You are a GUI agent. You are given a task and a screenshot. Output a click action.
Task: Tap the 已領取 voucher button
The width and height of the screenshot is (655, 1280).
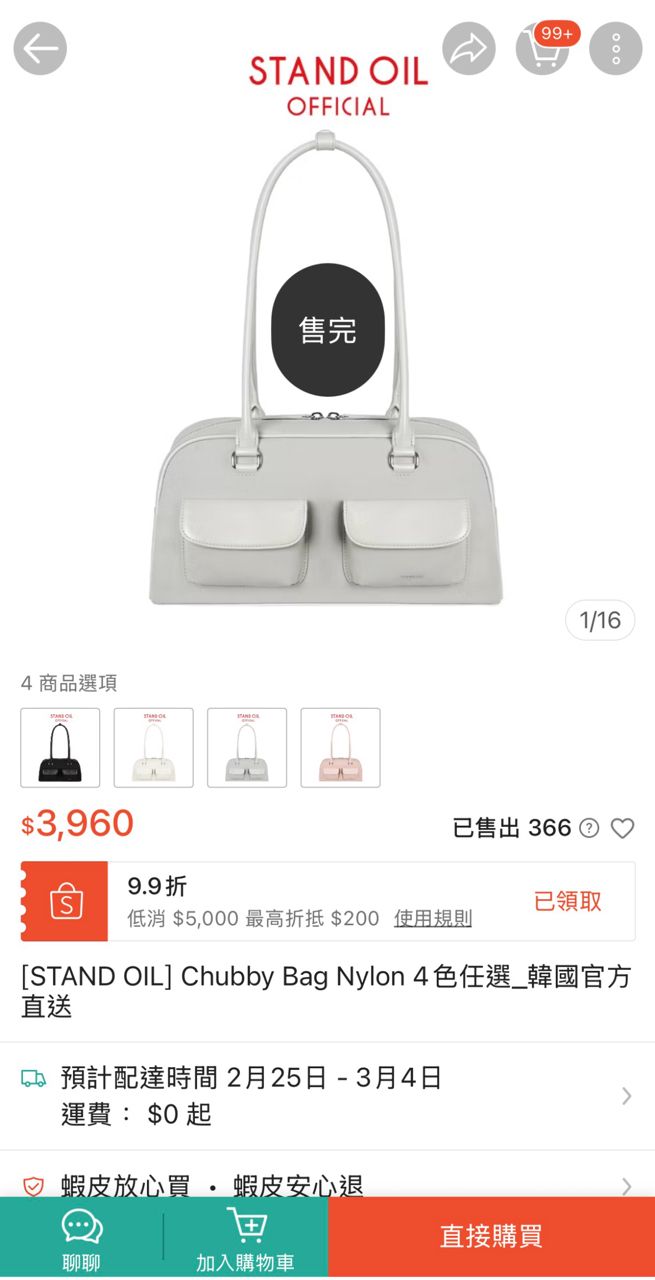[567, 901]
